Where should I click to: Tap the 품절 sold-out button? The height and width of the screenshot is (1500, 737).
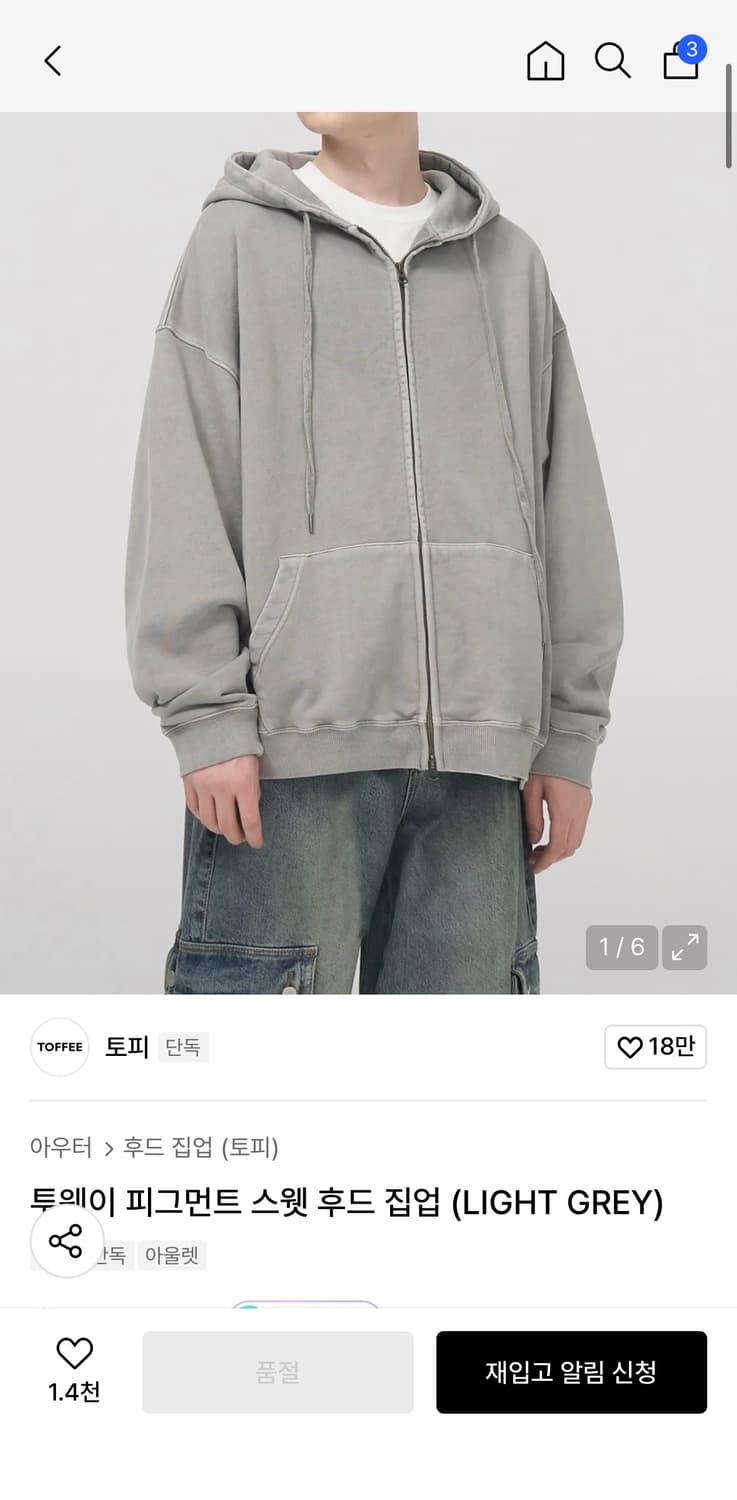[x=278, y=1372]
